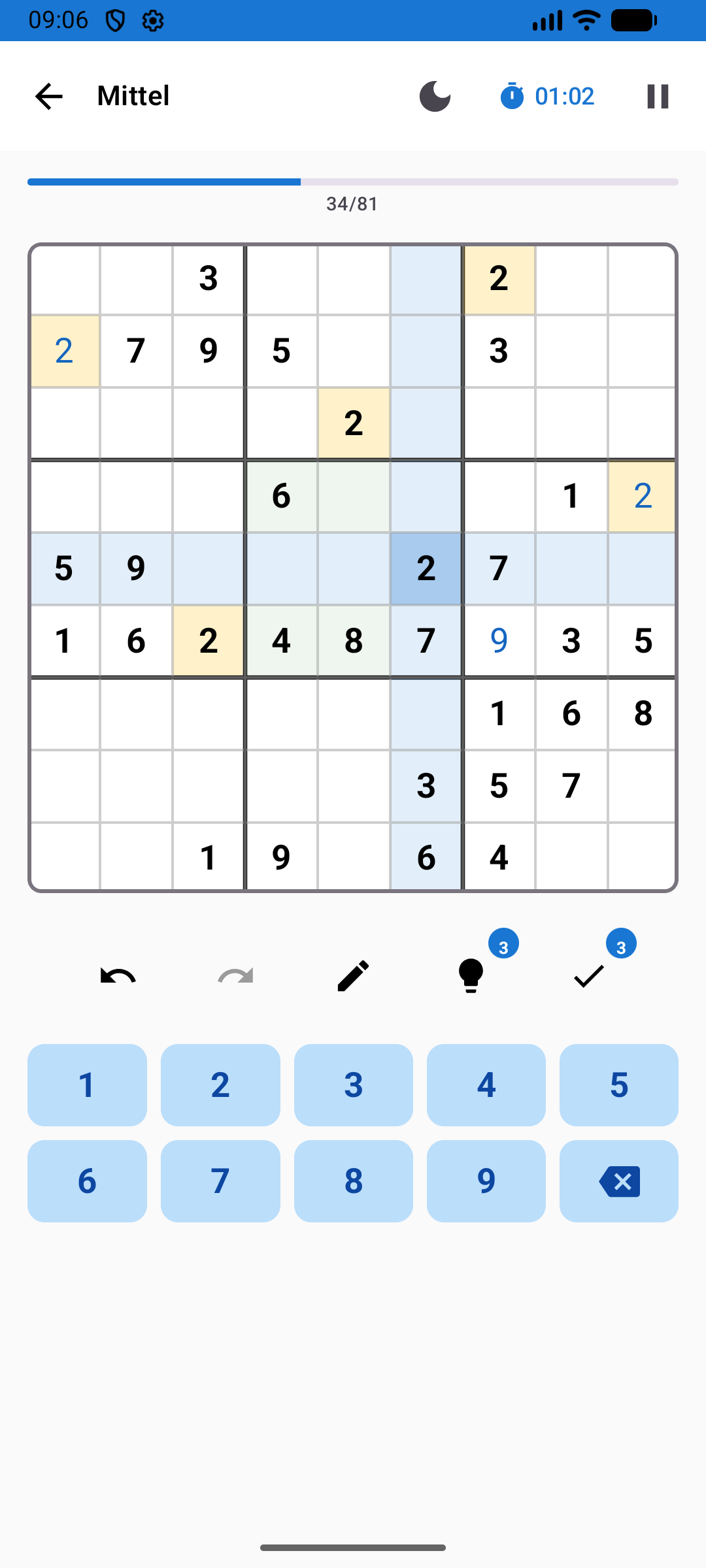Erase the selected cell's number
The width and height of the screenshot is (706, 1568).
(x=618, y=1181)
